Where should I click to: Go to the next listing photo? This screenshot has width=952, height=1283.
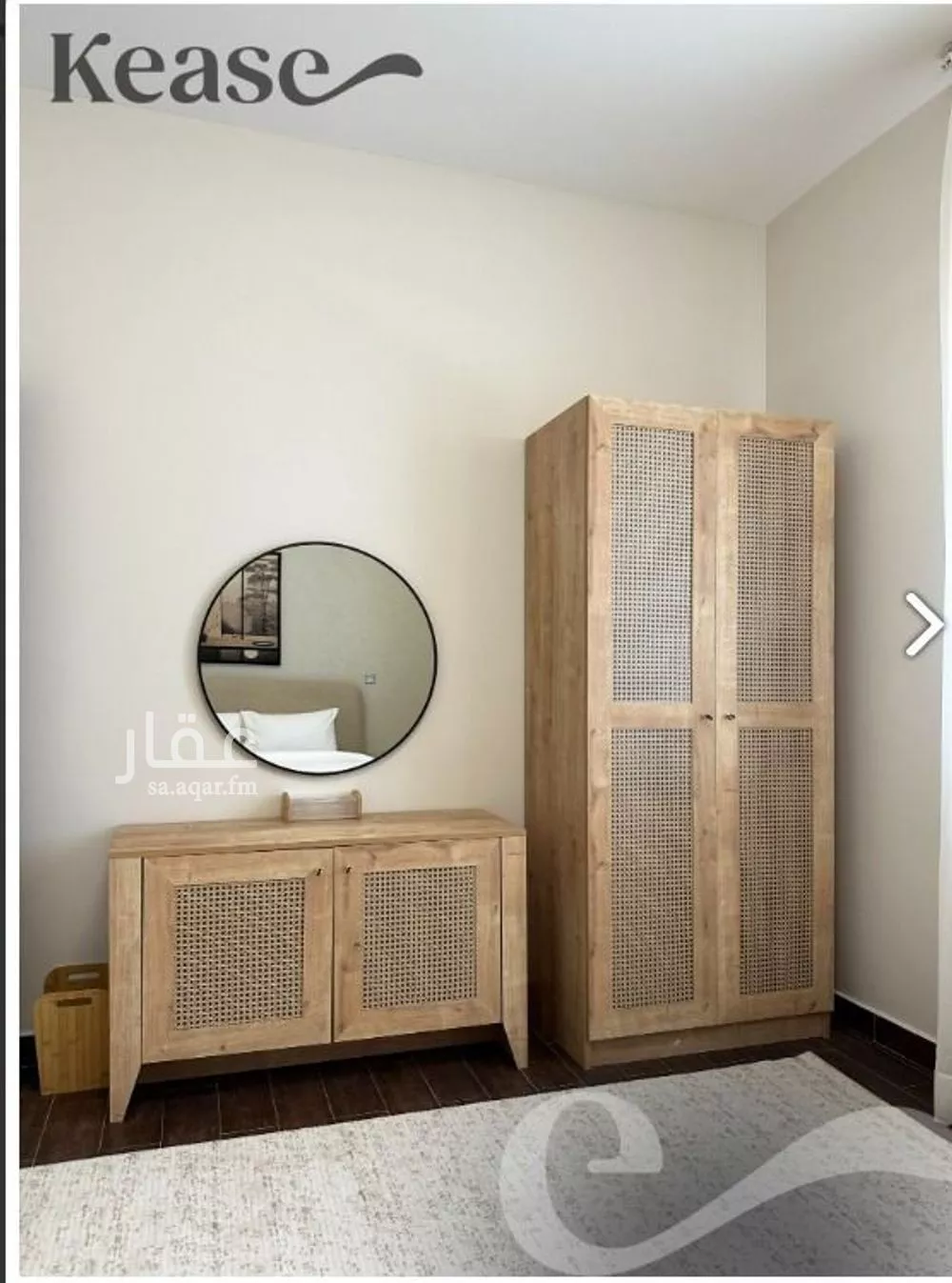(922, 625)
